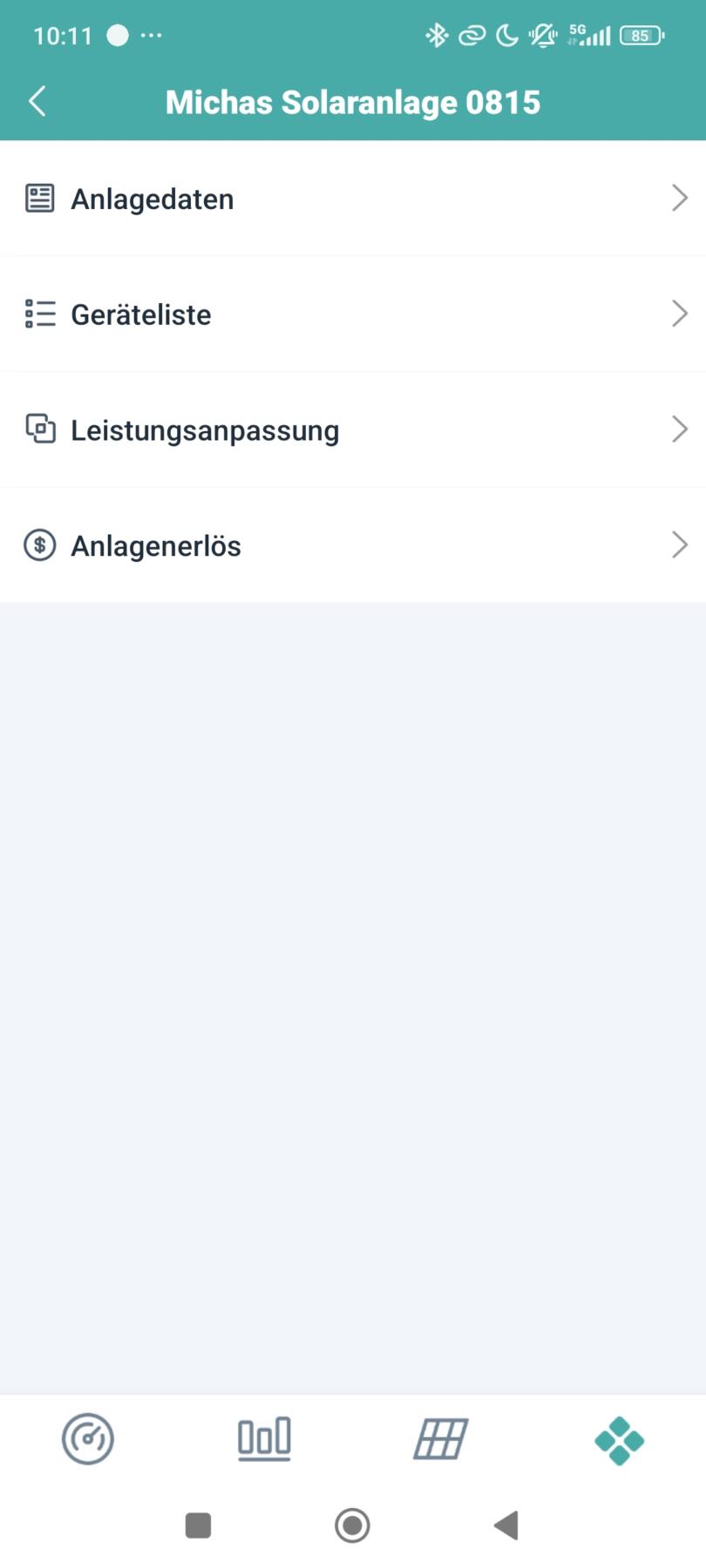Open the statistics bar chart view

264,1439
